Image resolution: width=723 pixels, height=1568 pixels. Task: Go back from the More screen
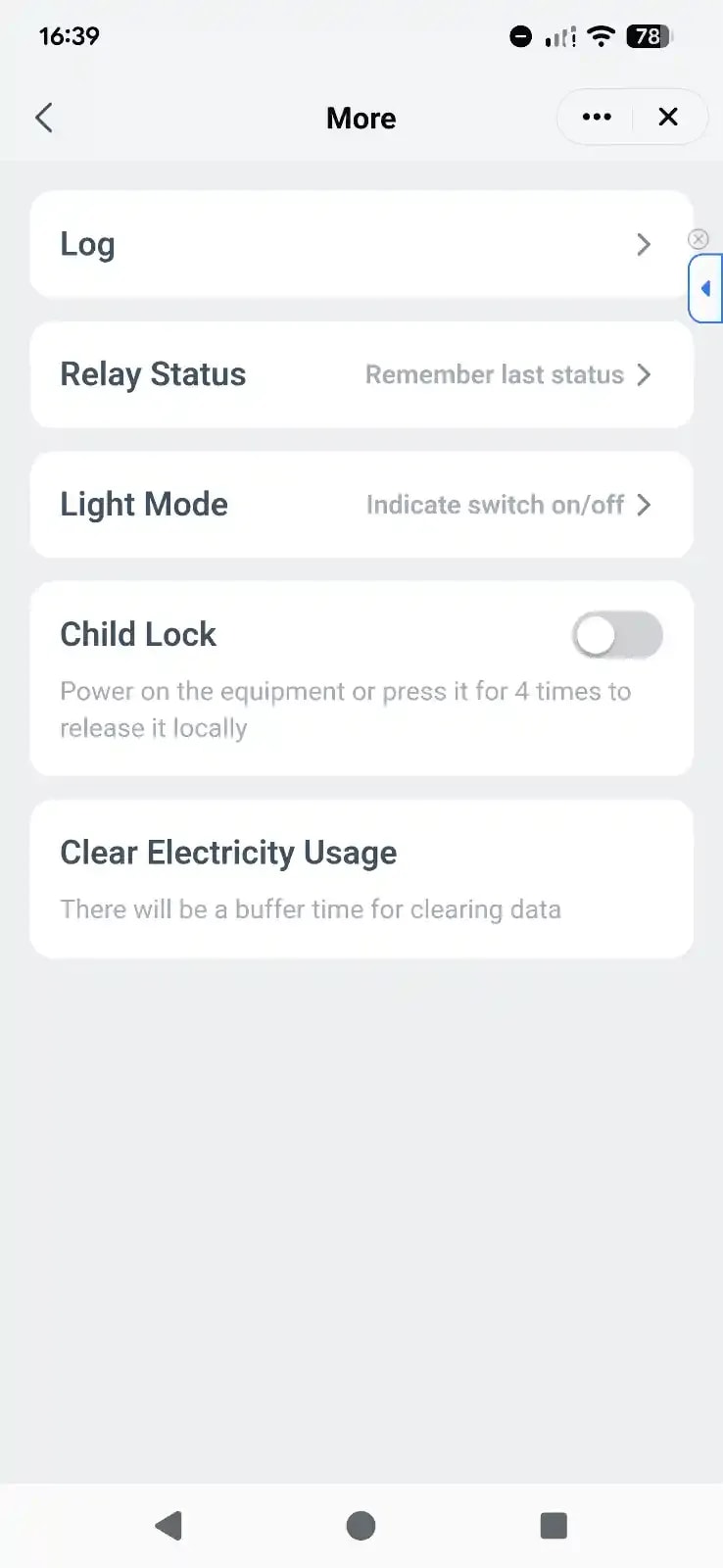click(x=44, y=119)
